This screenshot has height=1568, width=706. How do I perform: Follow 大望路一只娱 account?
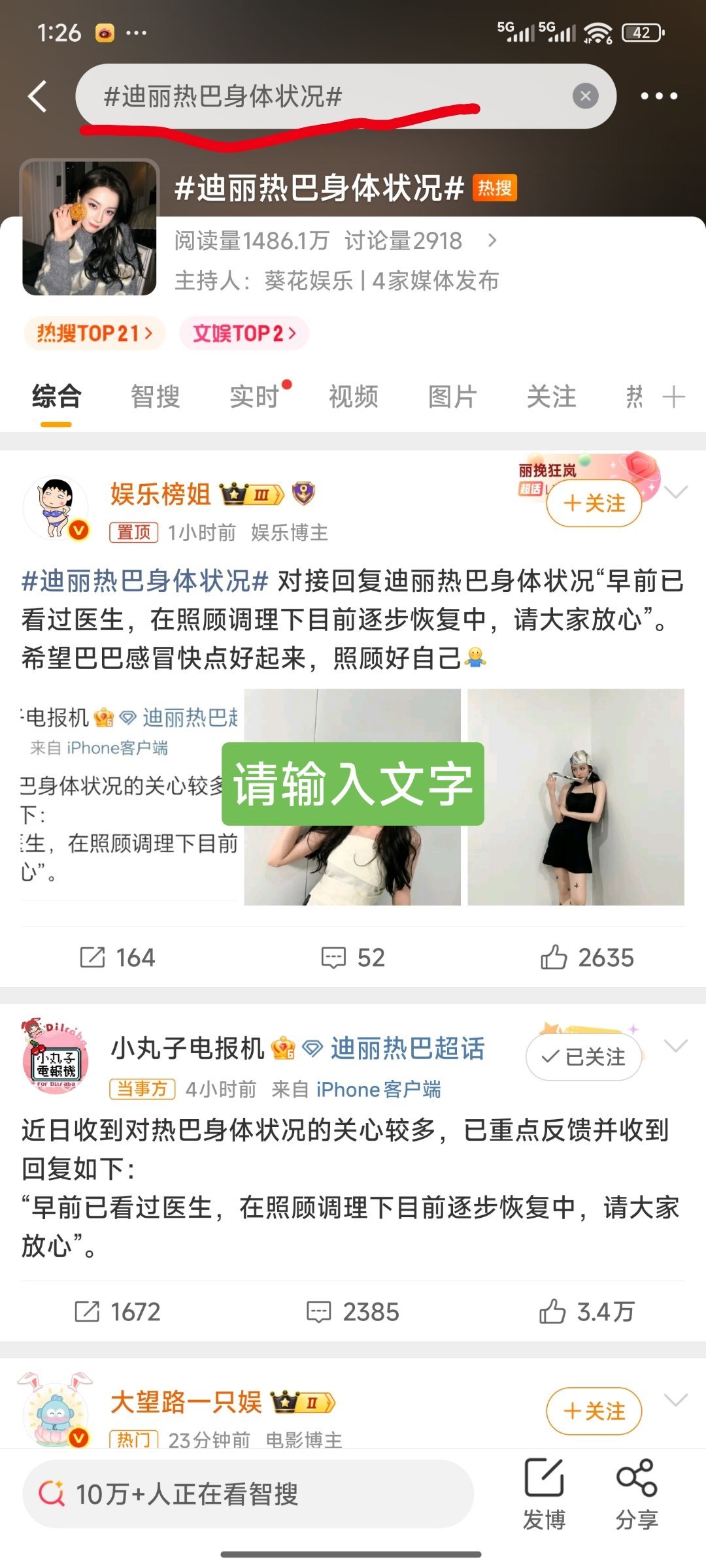pyautogui.click(x=593, y=1411)
